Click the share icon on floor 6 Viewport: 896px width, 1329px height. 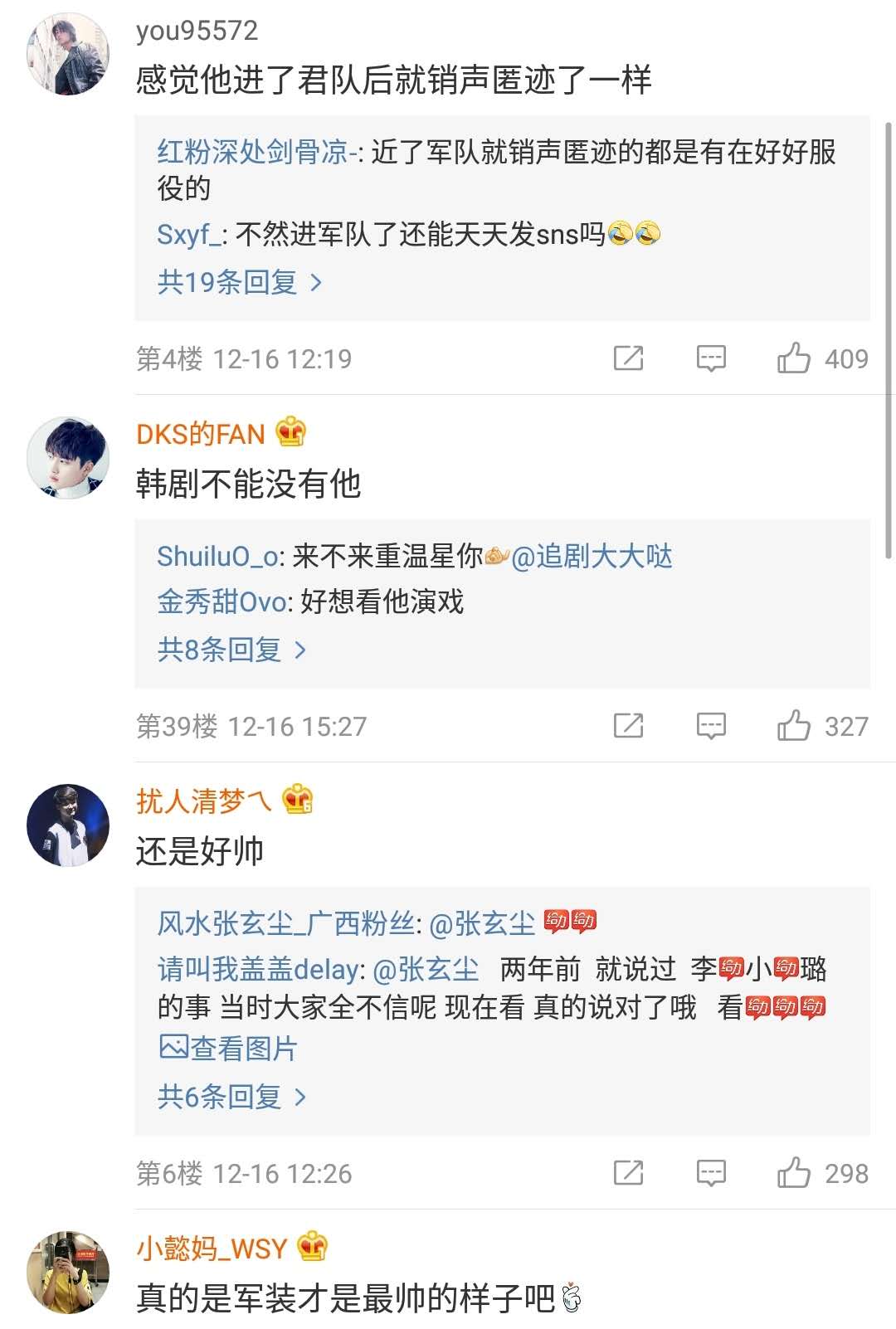click(631, 1173)
